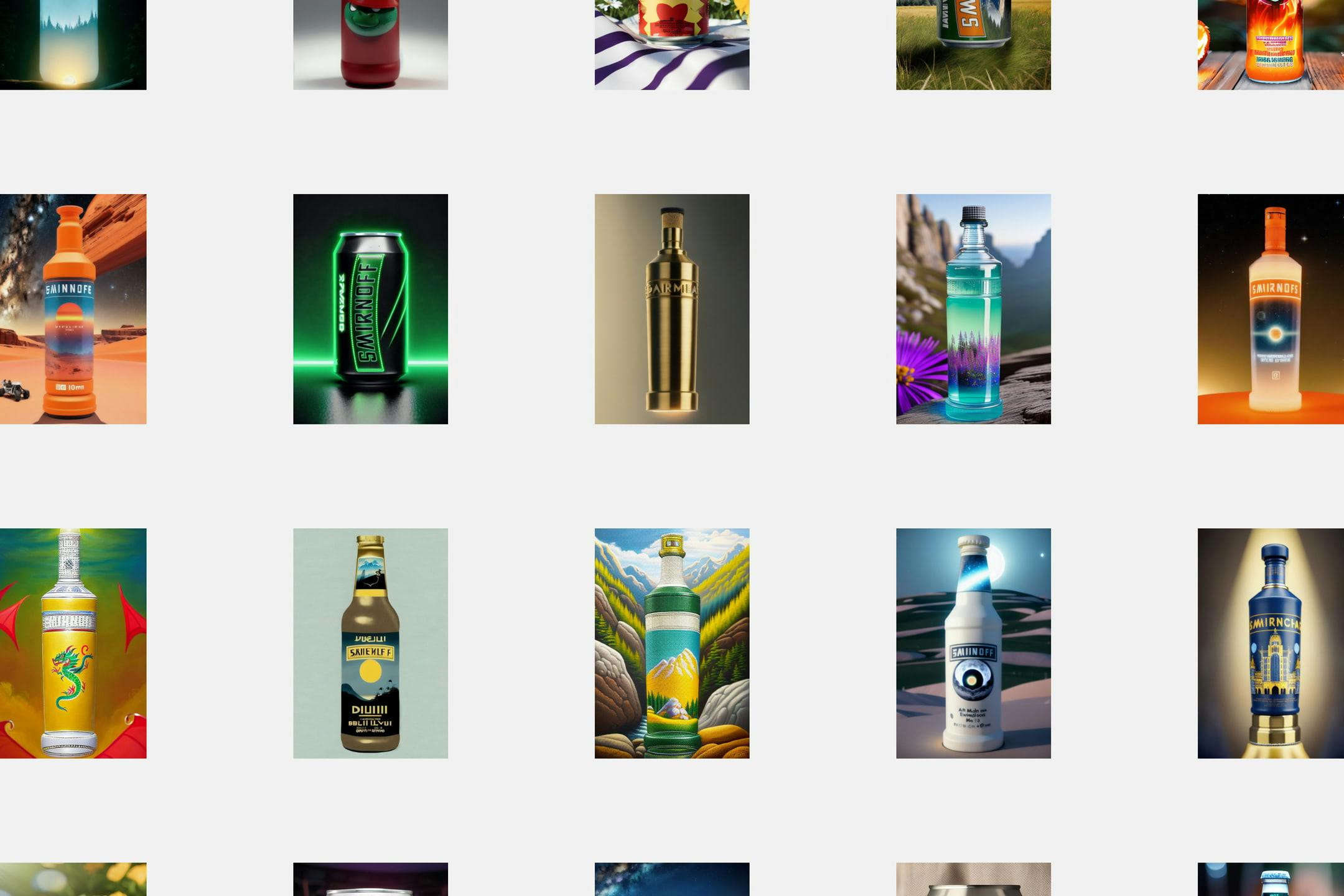Open the turquoise bottle with purple flowers
1344x896 pixels.
click(973, 309)
